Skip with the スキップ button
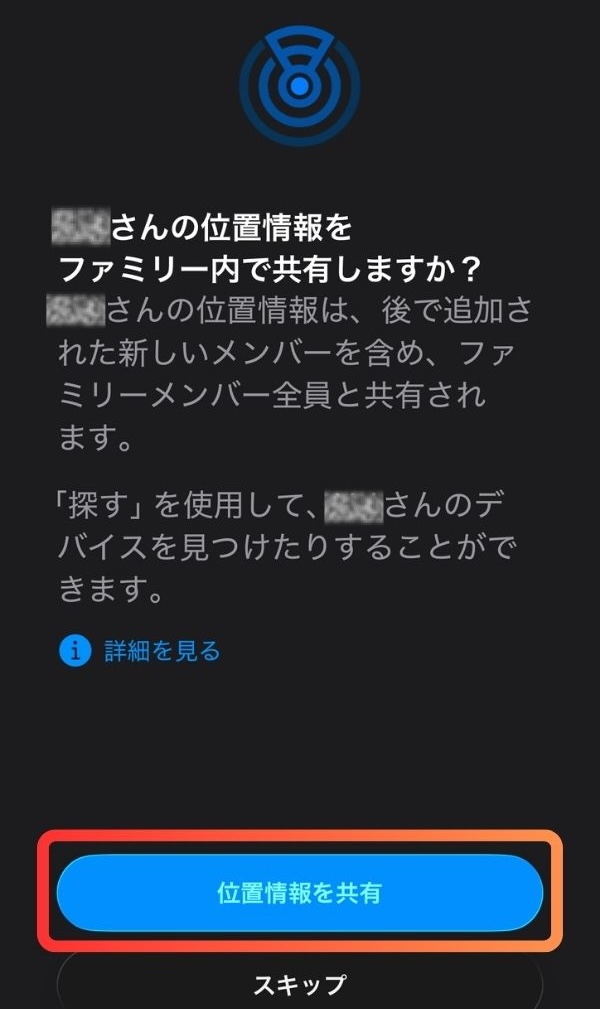Image resolution: width=600 pixels, height=1009 pixels. click(x=299, y=983)
